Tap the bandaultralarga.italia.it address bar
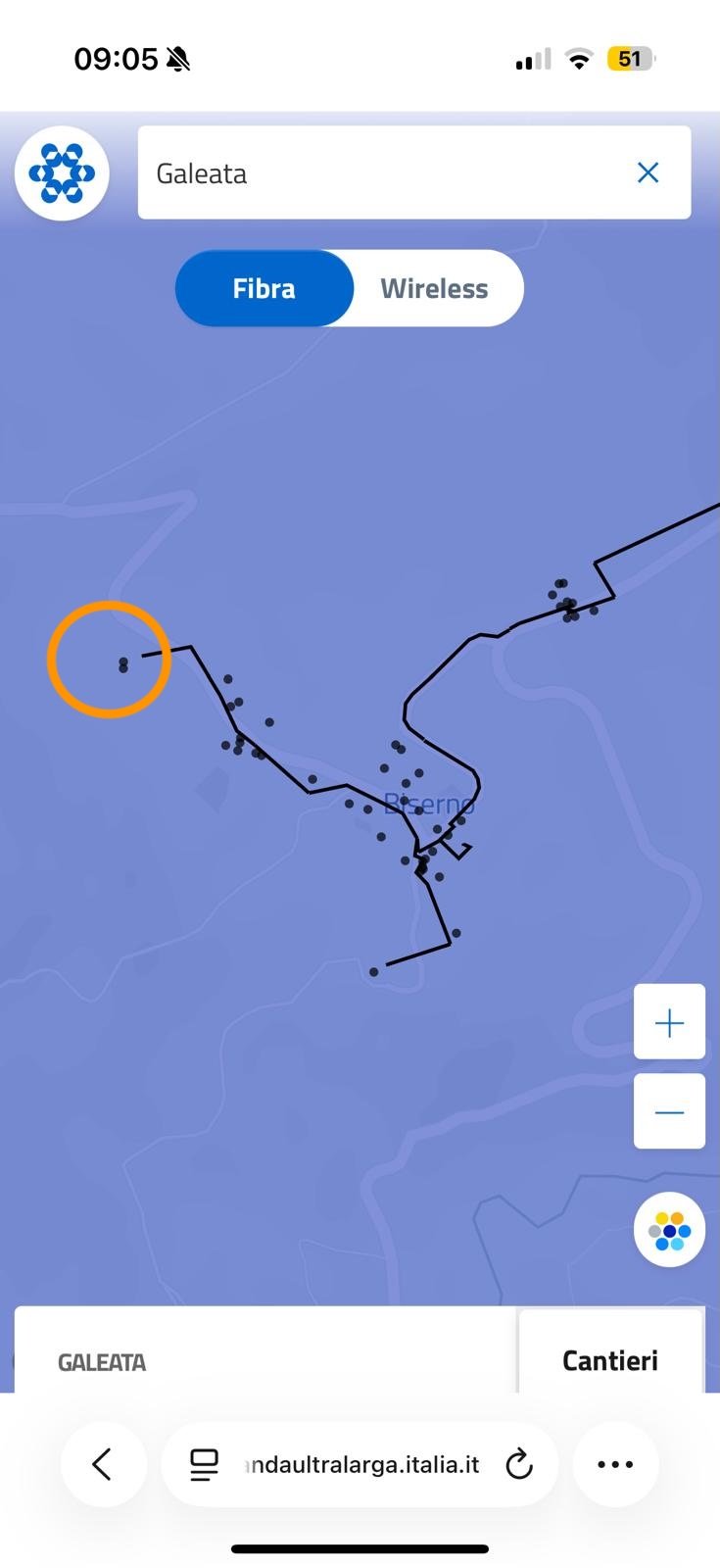 point(362,1464)
